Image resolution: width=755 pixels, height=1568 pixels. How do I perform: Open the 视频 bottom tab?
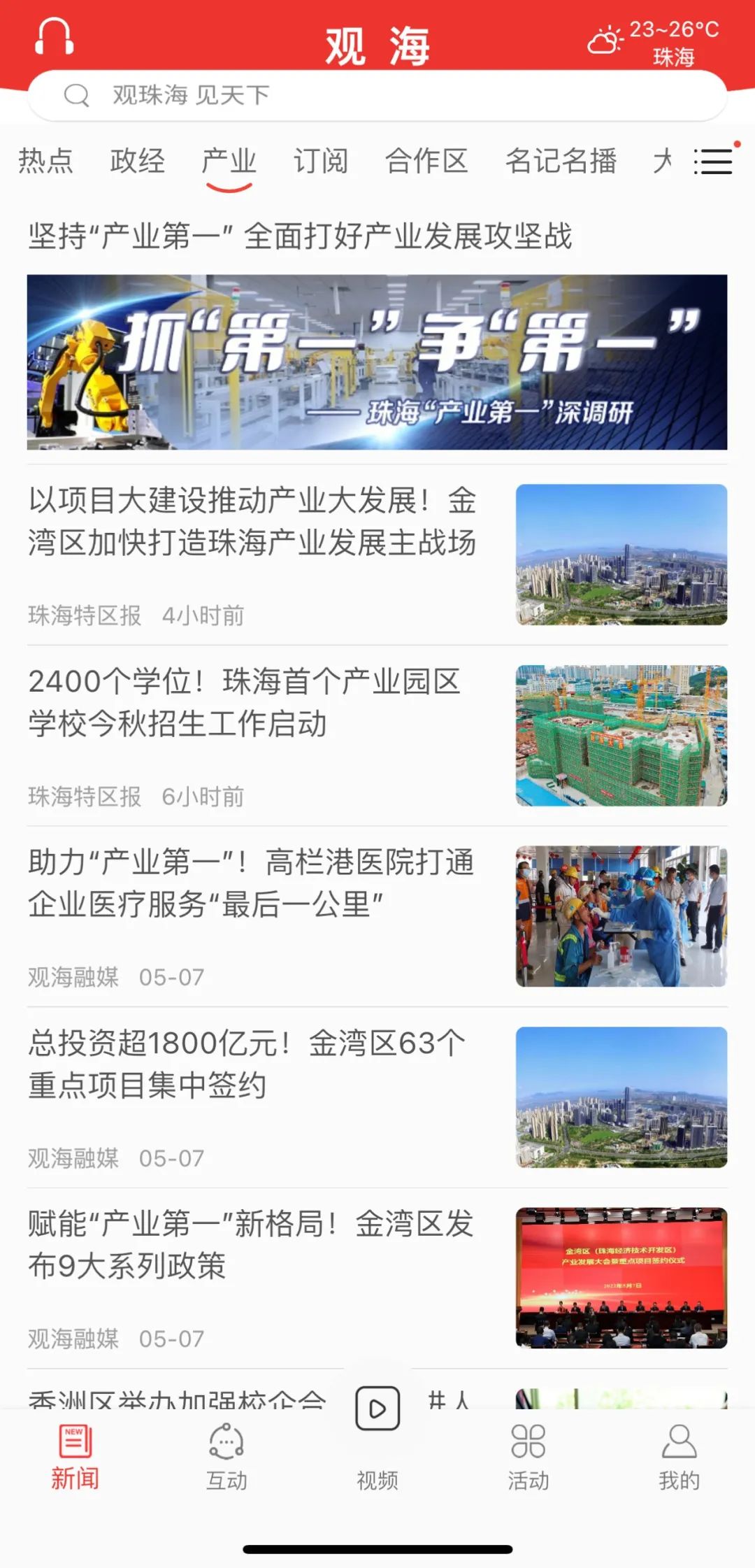click(377, 1441)
